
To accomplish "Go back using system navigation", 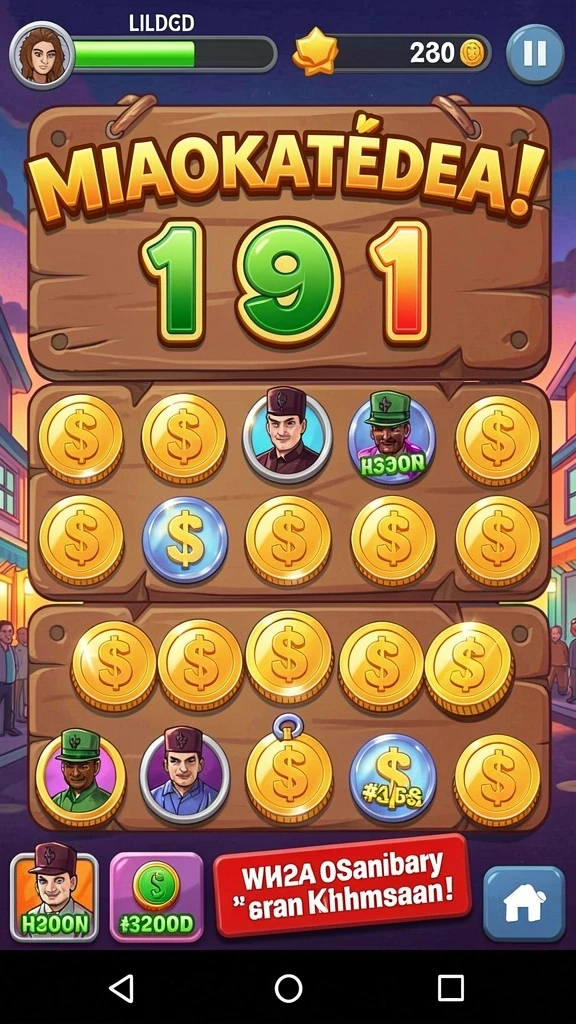I will pyautogui.click(x=122, y=988).
